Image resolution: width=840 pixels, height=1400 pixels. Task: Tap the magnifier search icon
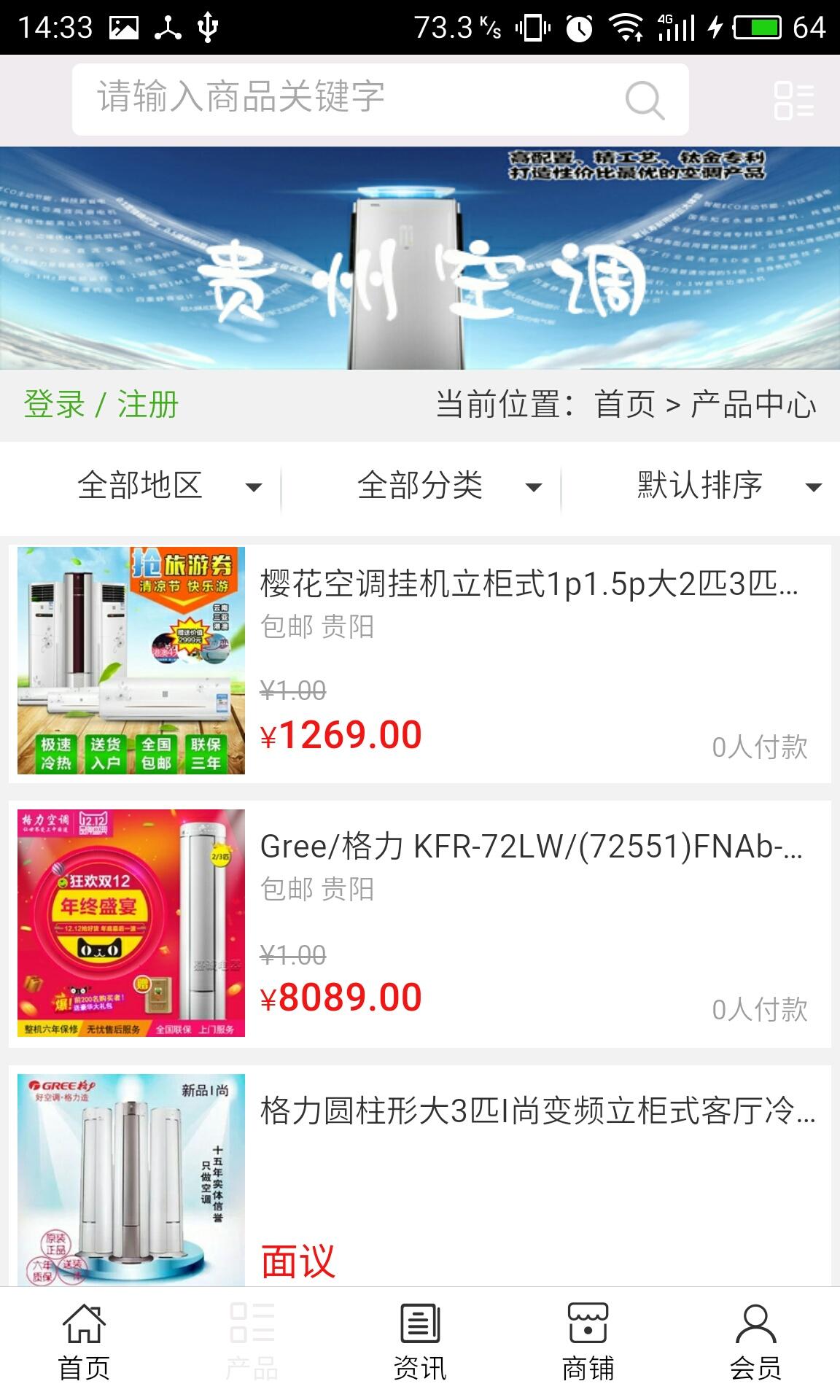pyautogui.click(x=645, y=100)
